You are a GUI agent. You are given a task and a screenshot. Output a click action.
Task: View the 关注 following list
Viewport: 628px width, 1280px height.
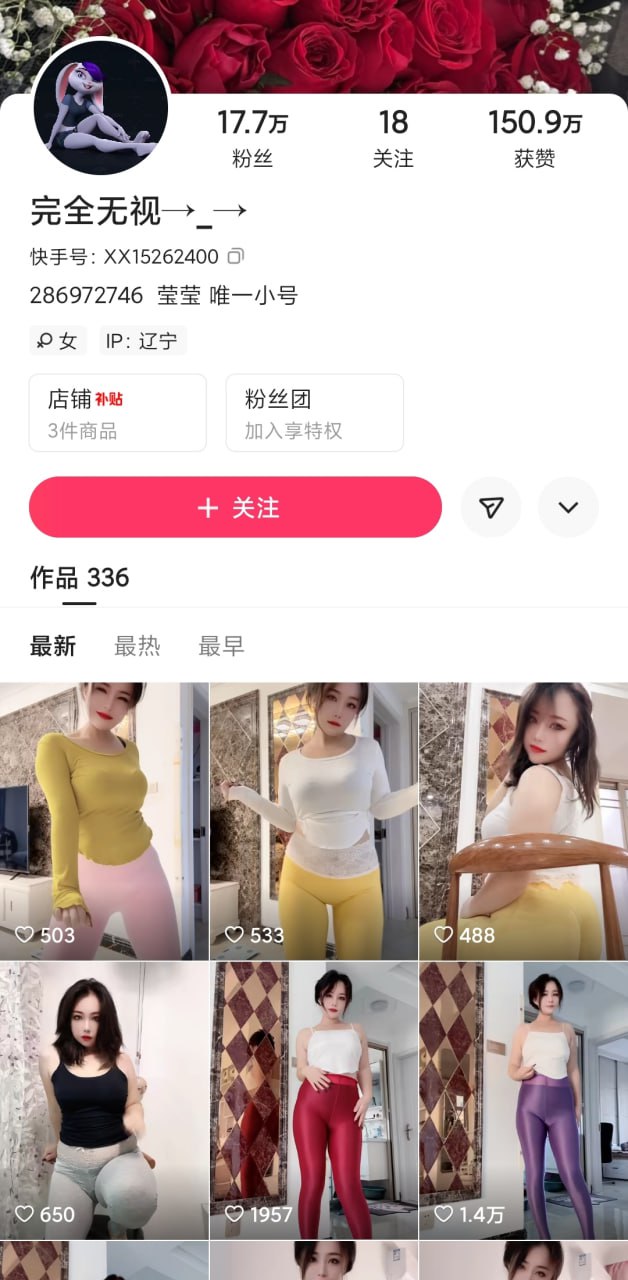pos(393,138)
